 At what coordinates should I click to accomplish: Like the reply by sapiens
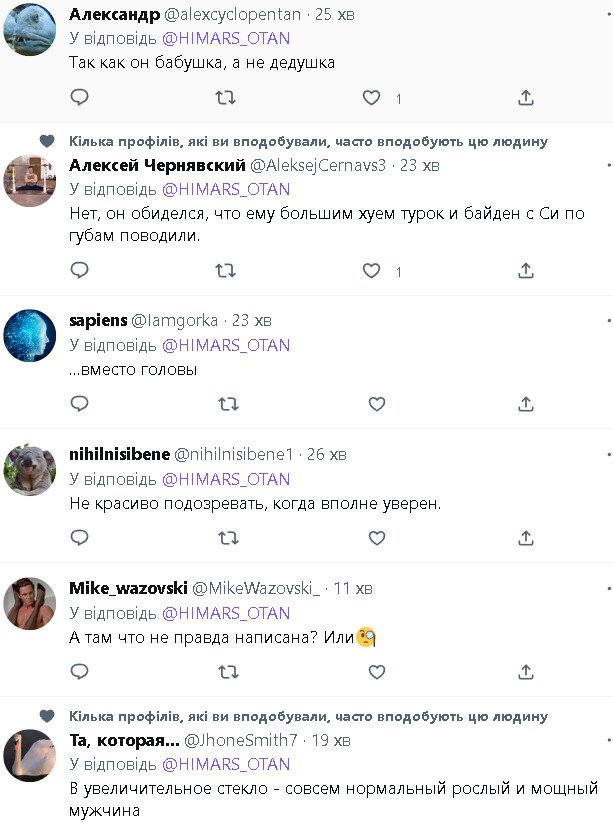pyautogui.click(x=377, y=404)
